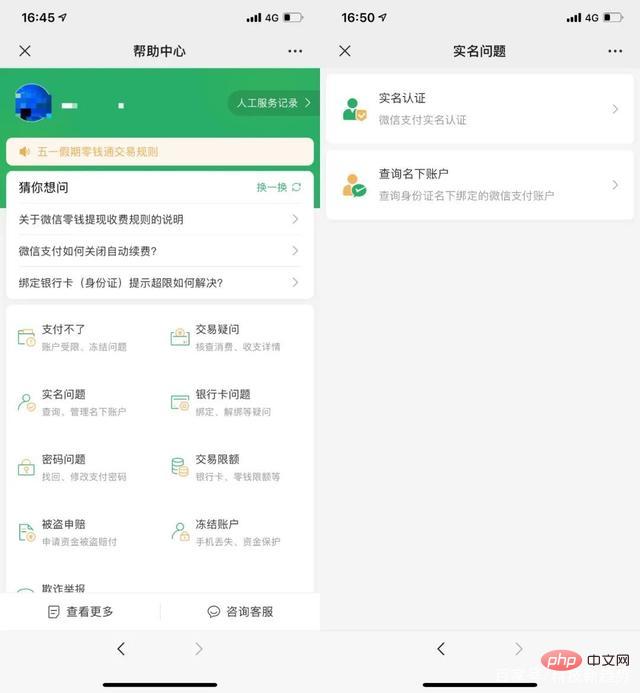Tap 换一换 to refresh suggested questions
The image size is (640, 693).
(278, 187)
